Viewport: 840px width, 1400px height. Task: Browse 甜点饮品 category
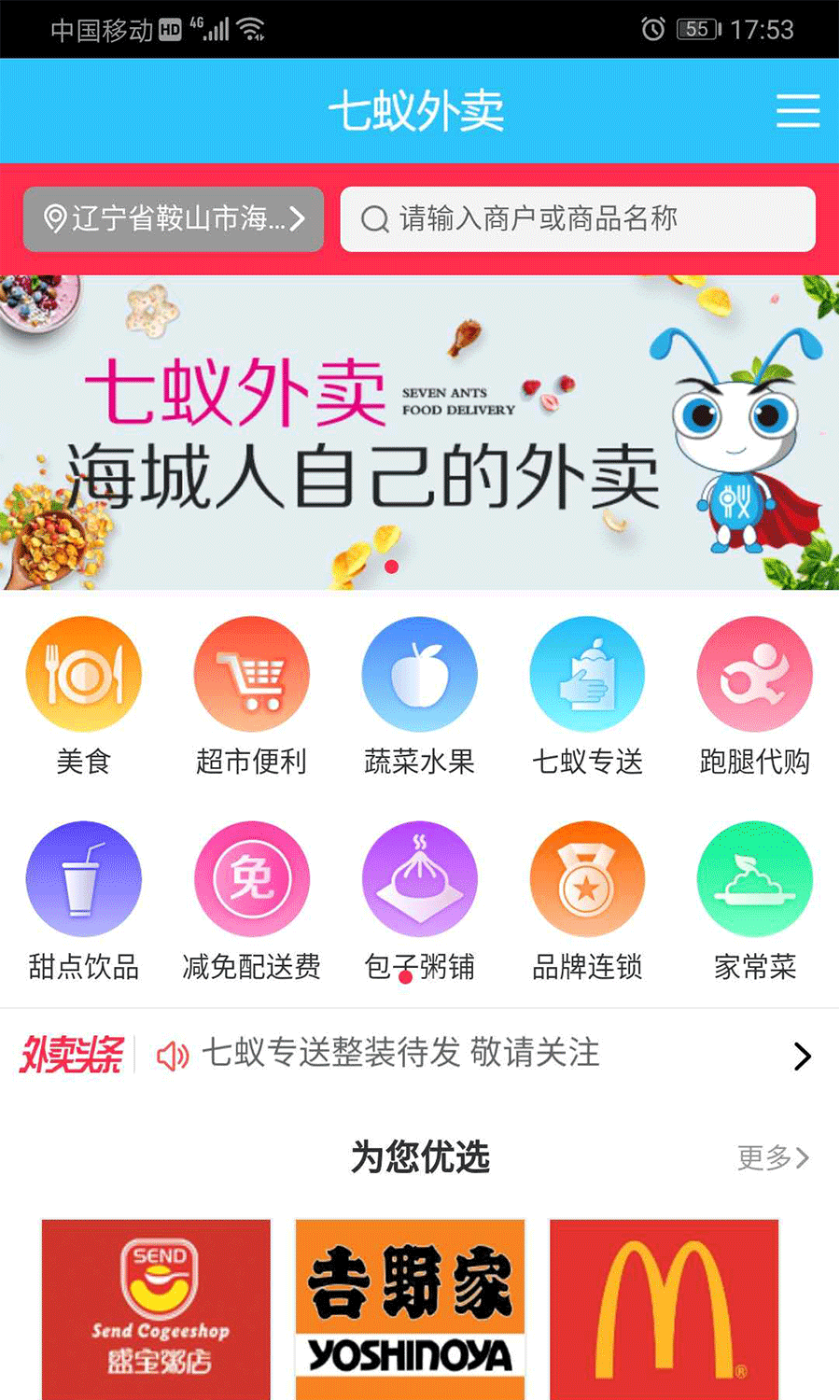(x=84, y=901)
